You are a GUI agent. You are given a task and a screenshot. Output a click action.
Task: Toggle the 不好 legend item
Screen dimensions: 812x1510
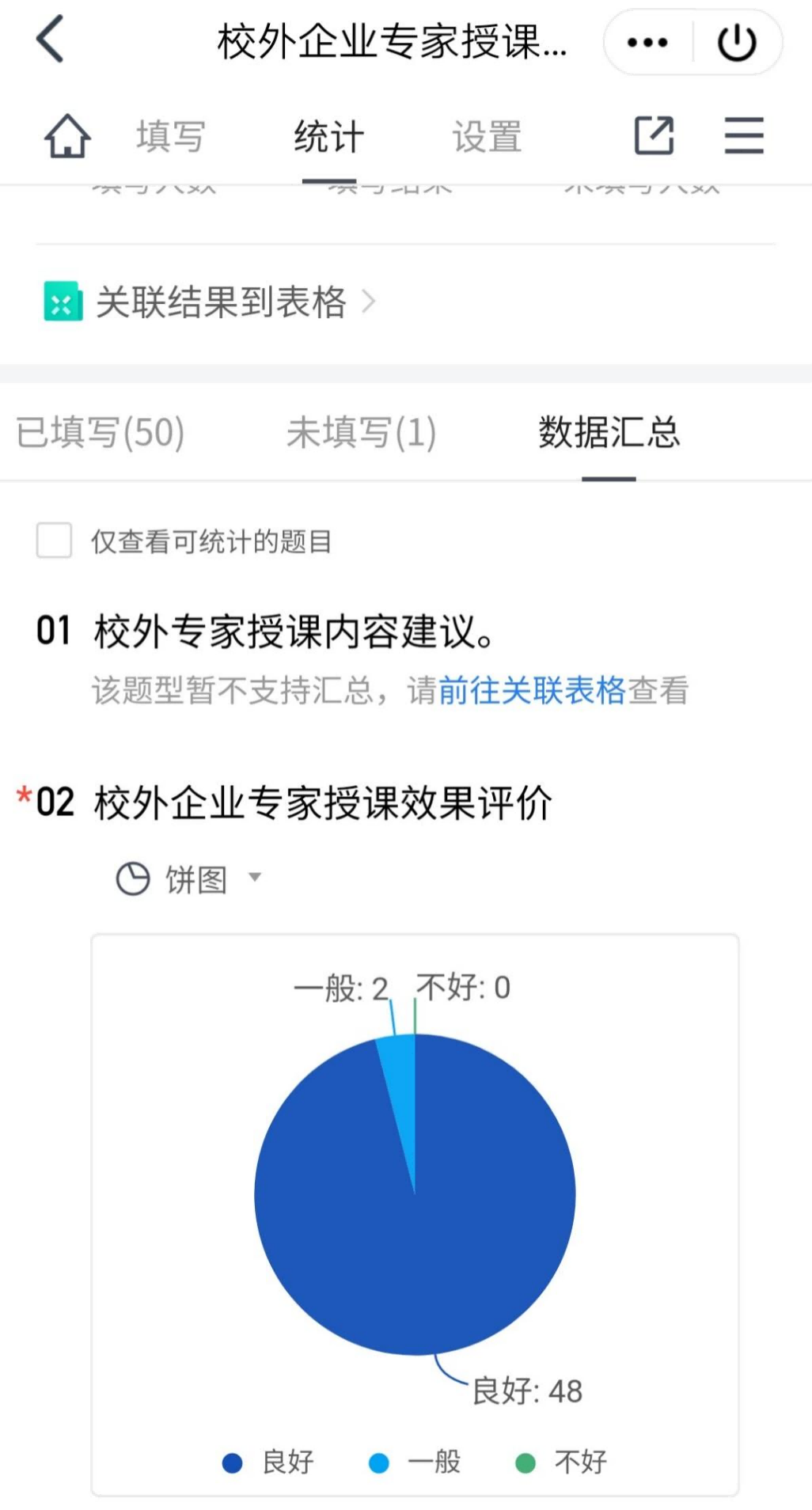(562, 1462)
